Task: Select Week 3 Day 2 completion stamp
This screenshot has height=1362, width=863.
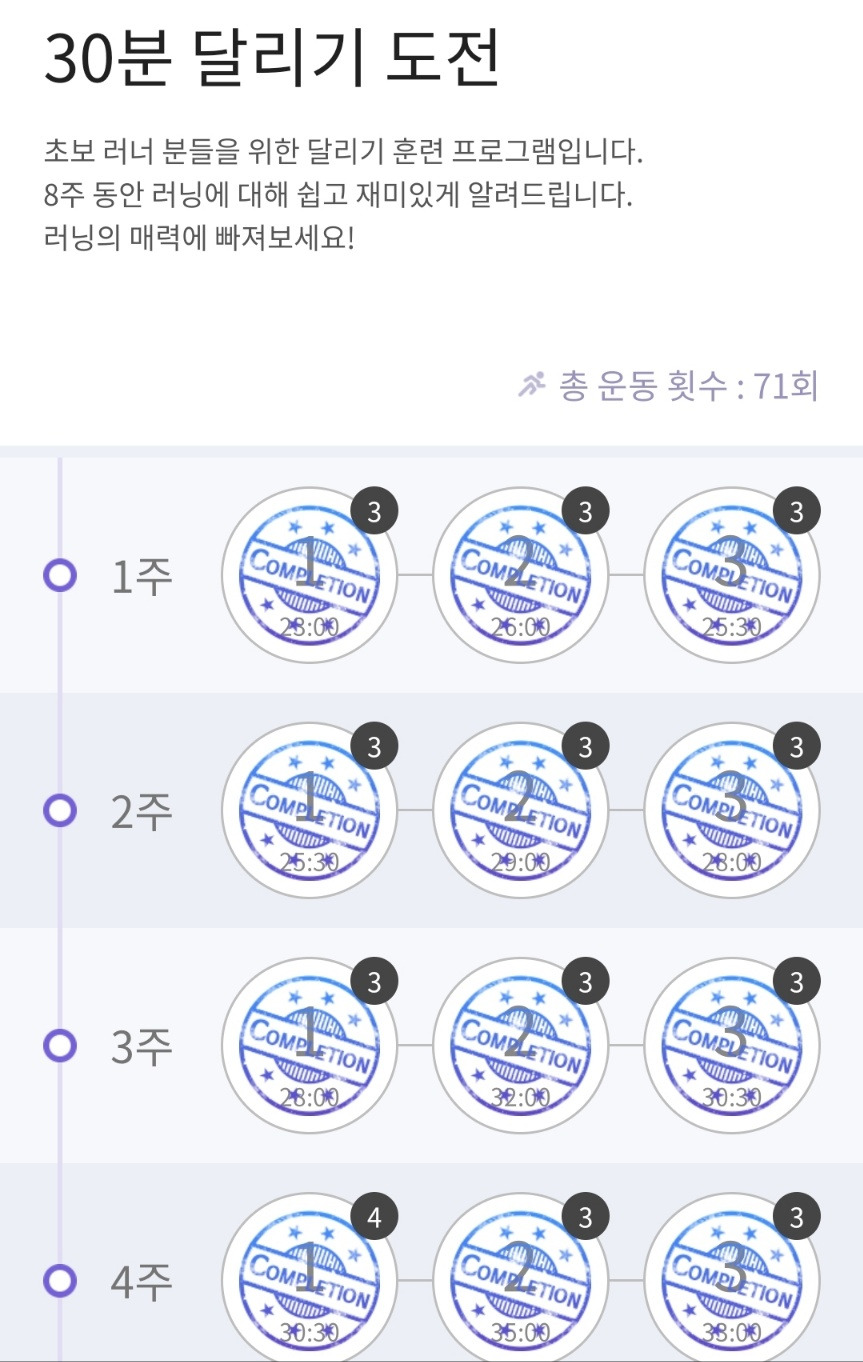Action: point(520,1043)
